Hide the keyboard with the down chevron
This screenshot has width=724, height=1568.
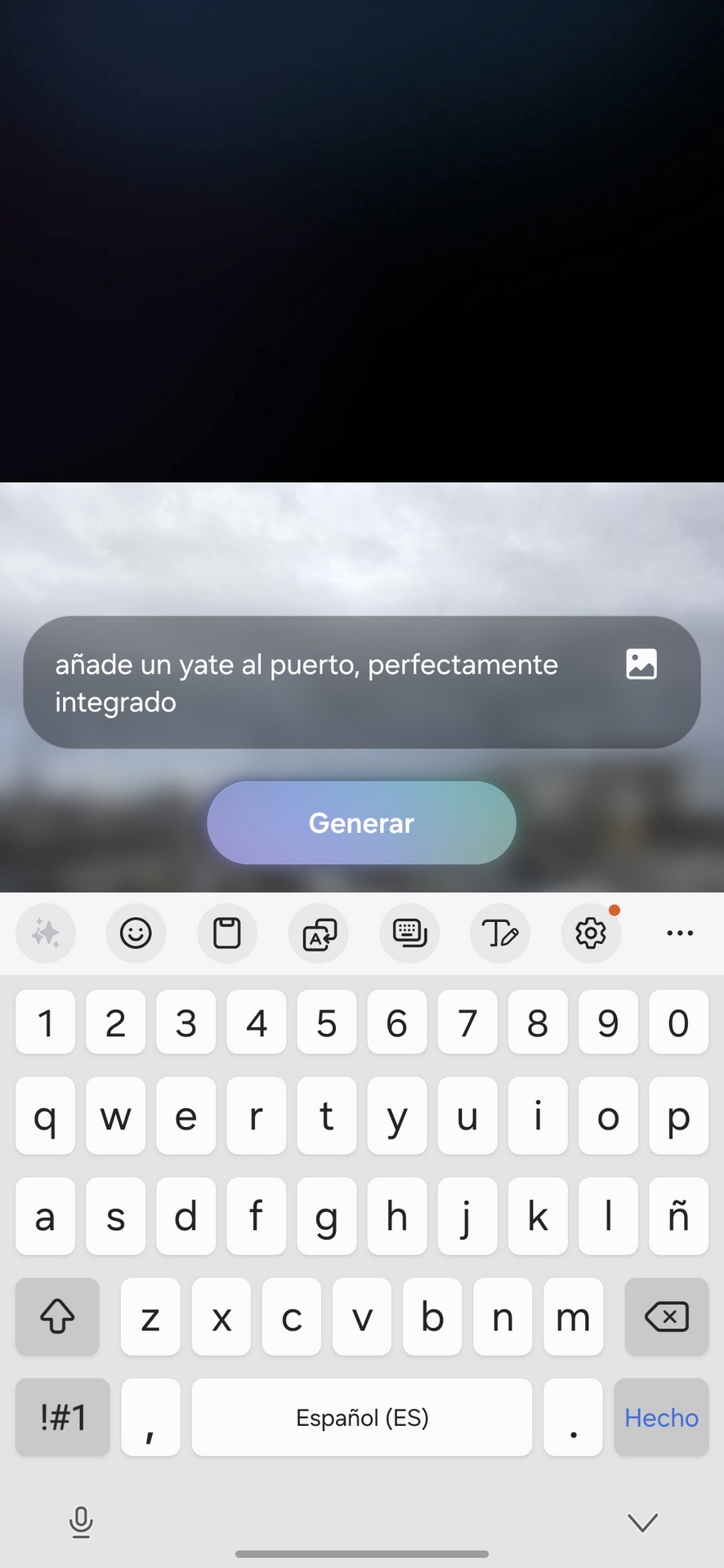(642, 1522)
